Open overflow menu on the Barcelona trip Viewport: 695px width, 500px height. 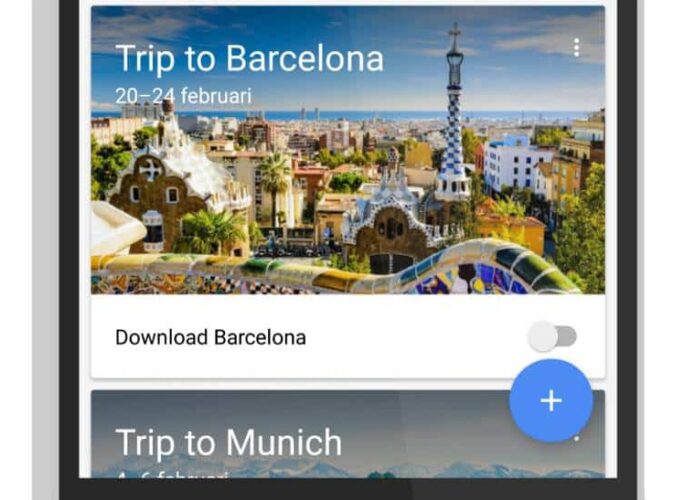tap(576, 47)
